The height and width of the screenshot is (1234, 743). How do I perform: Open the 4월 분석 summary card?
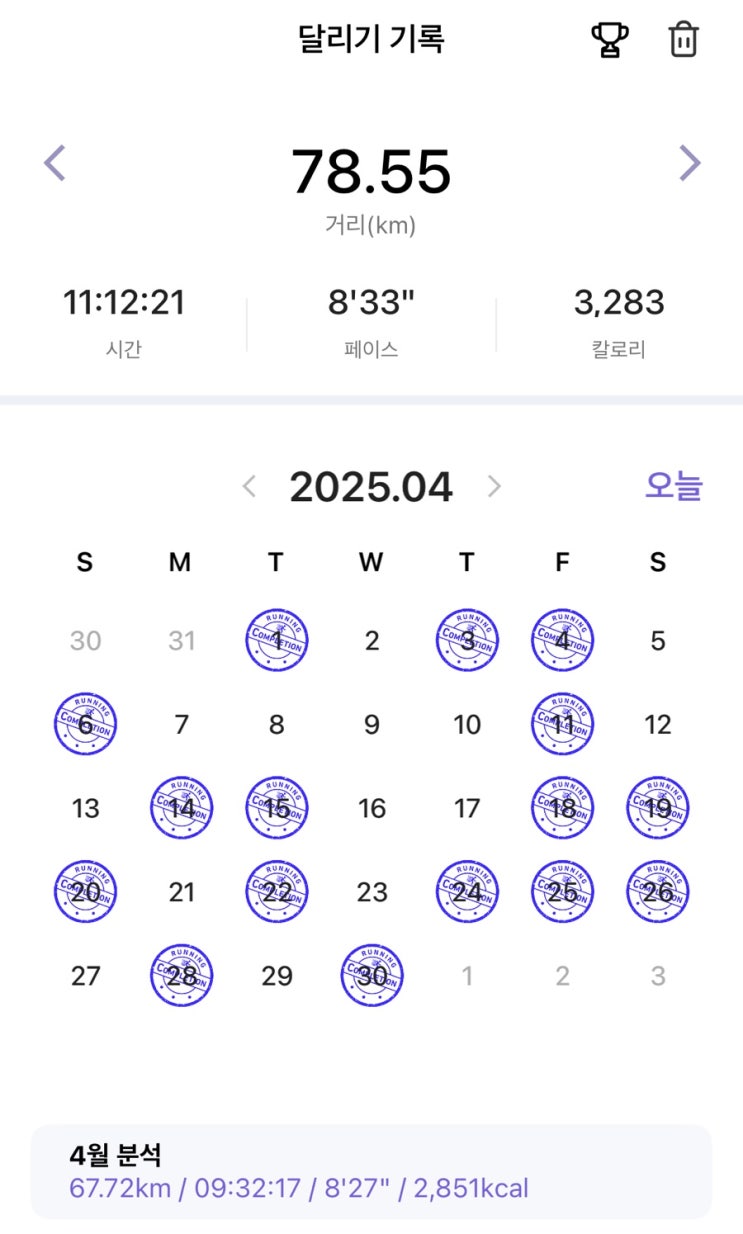pyautogui.click(x=371, y=1171)
